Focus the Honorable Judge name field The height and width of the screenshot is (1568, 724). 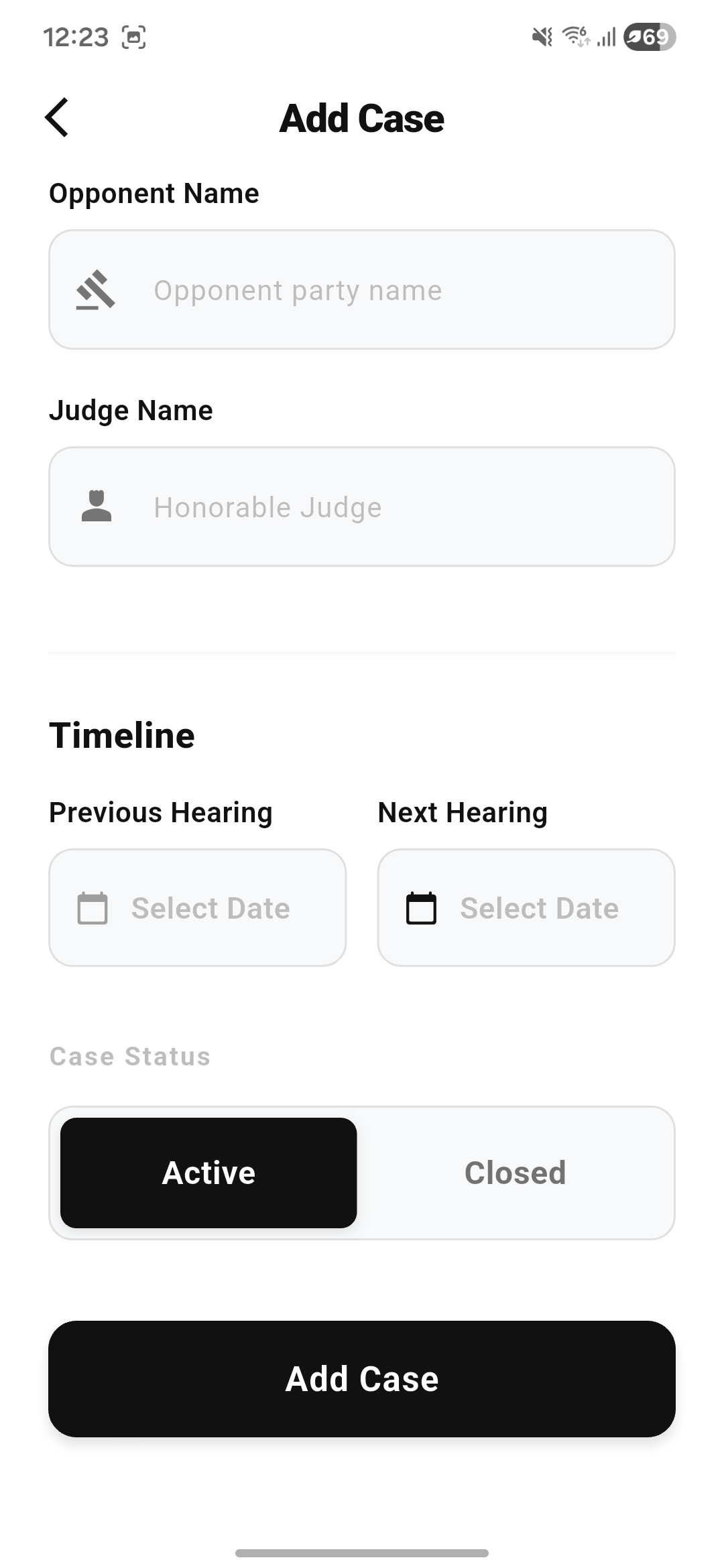(362, 507)
